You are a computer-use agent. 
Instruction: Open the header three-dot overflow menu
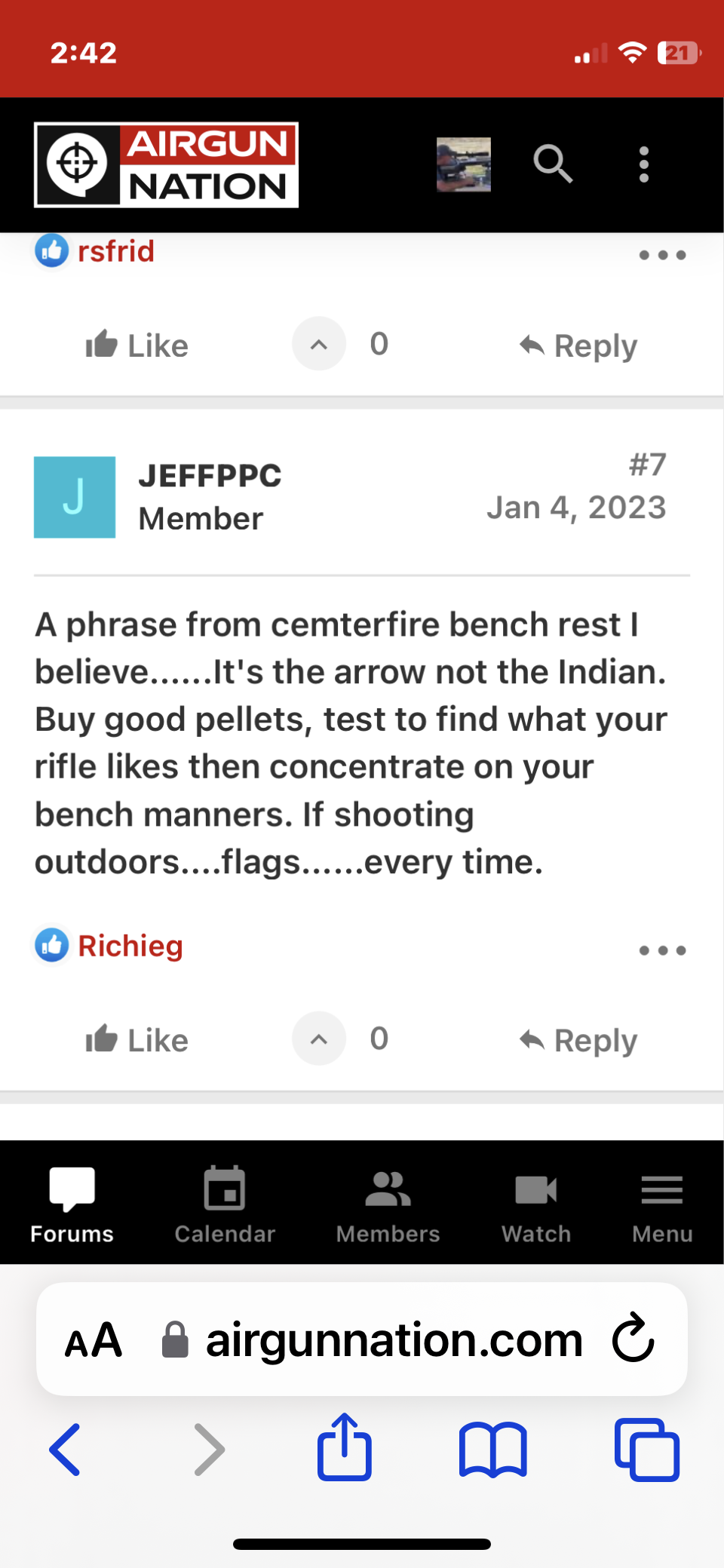pyautogui.click(x=643, y=164)
